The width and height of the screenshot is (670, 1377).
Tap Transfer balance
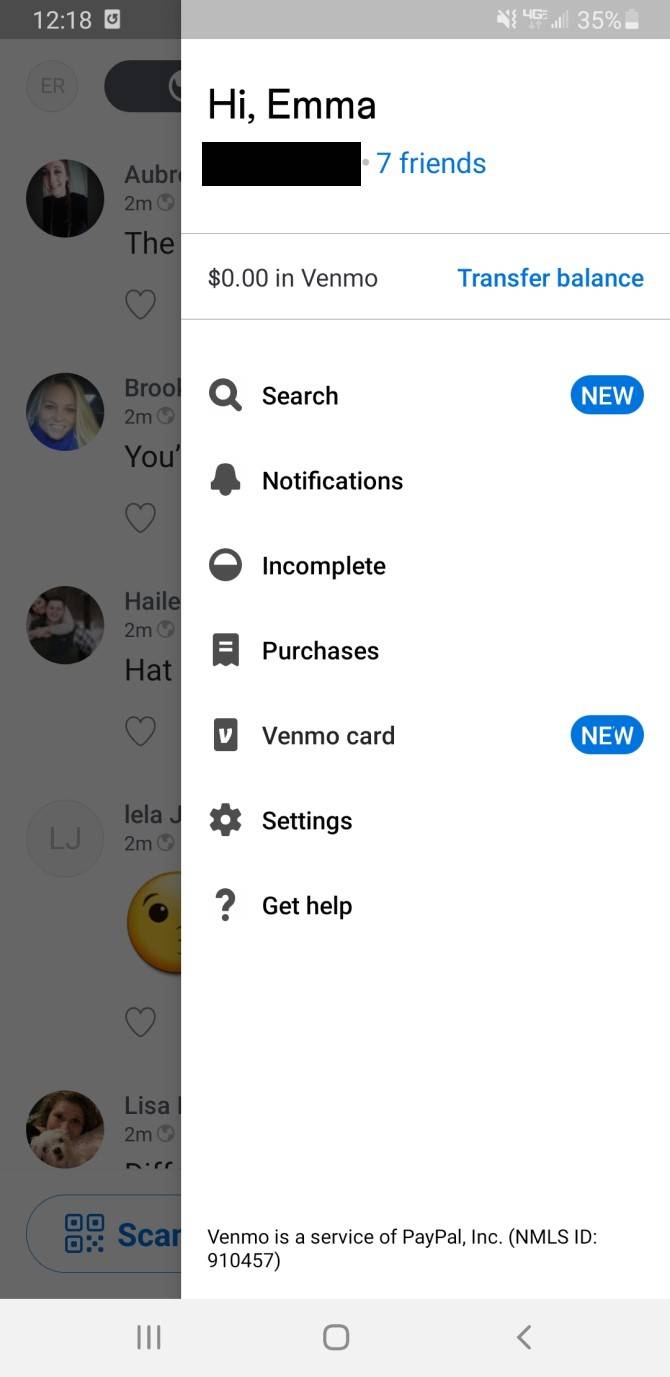click(x=550, y=278)
